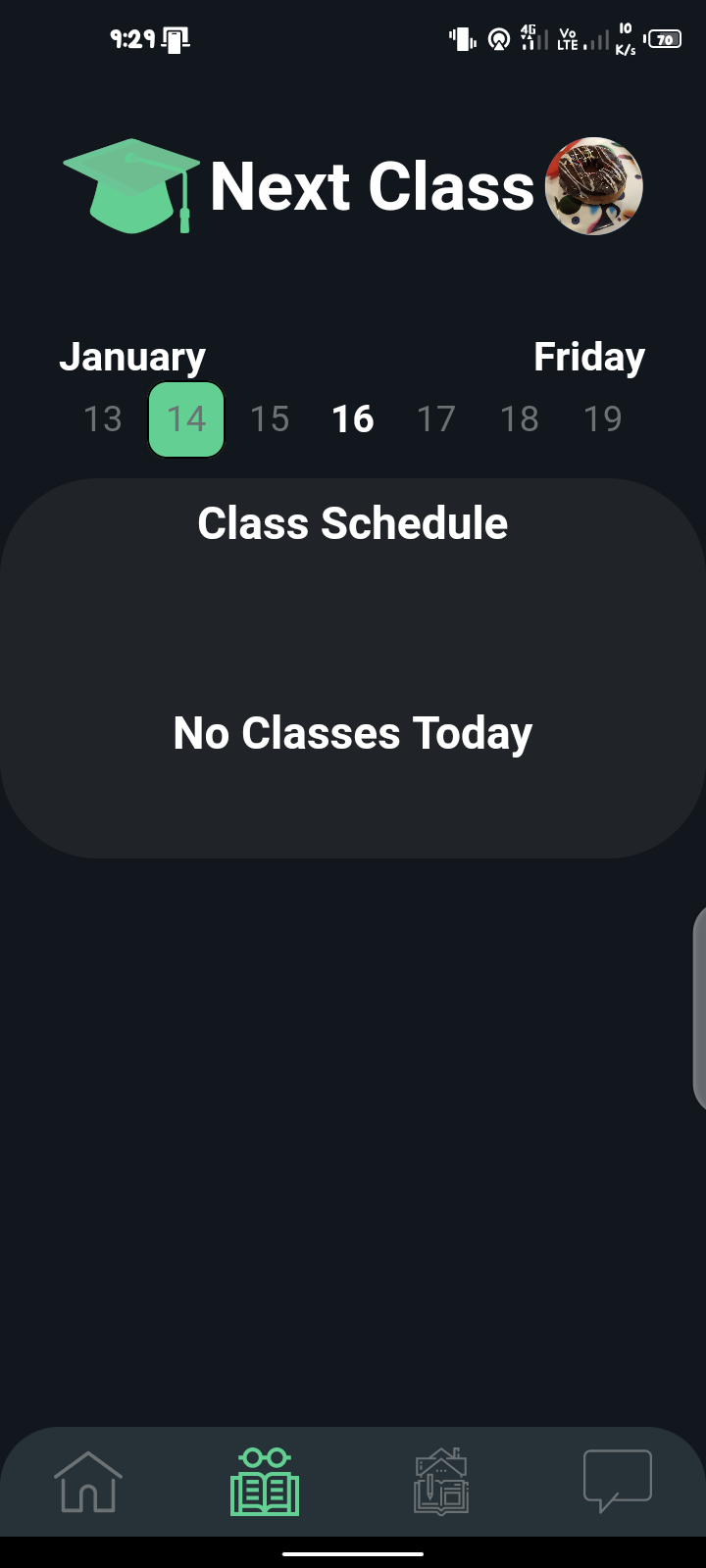Go to the home tab

click(88, 1481)
